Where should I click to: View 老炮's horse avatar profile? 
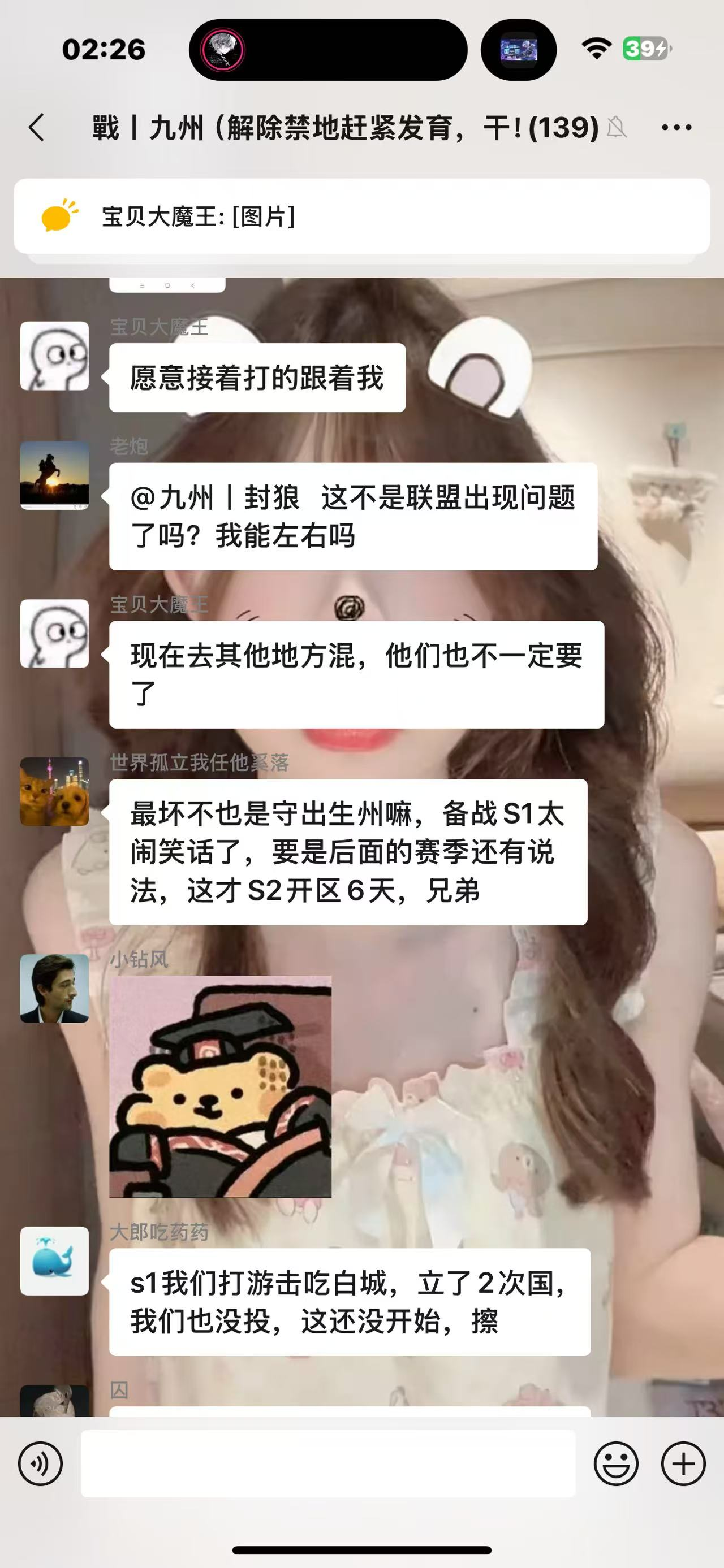55,475
